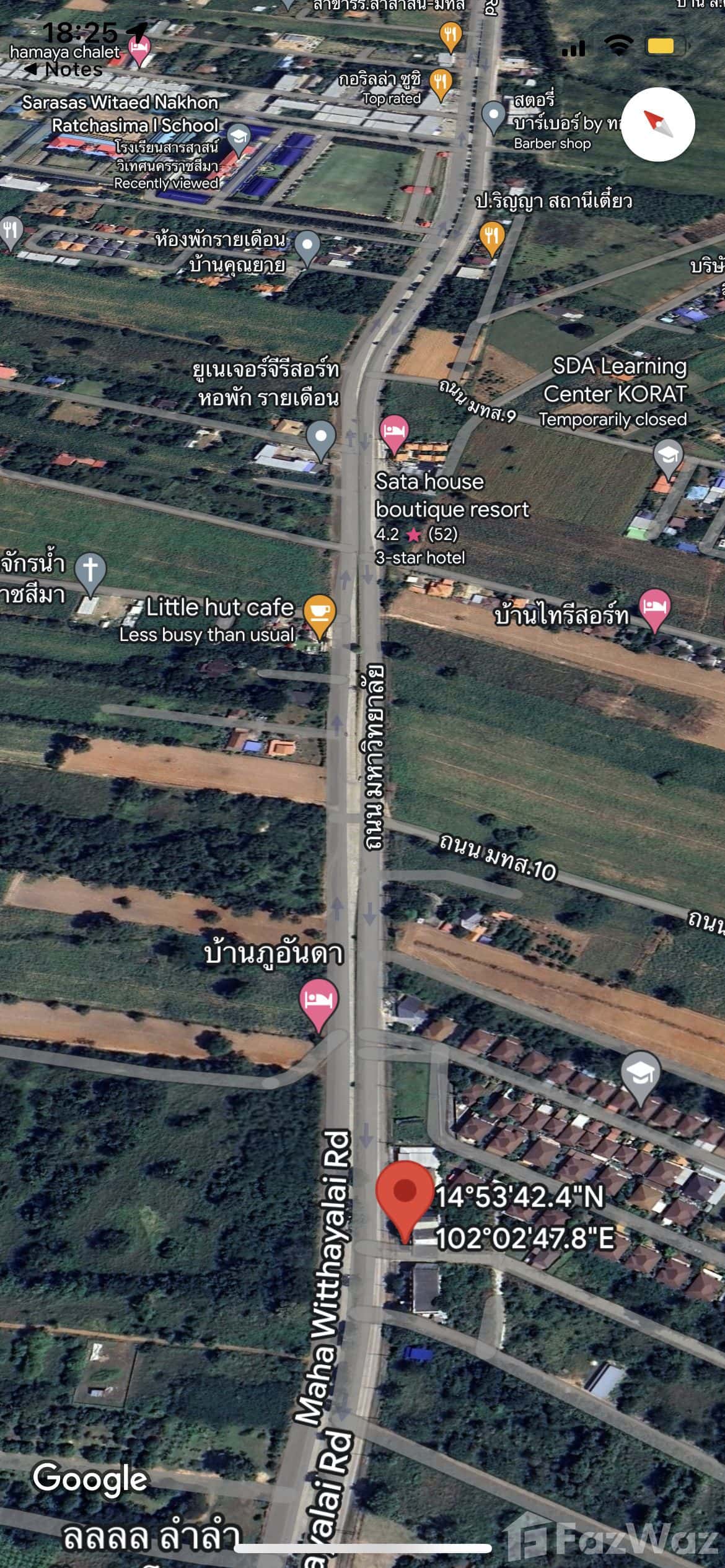This screenshot has height=1568, width=725.
Task: Open the ยูเนเจอร์จีรีสอร์ท หอพัก รายเดือน pin
Action: pyautogui.click(x=321, y=438)
